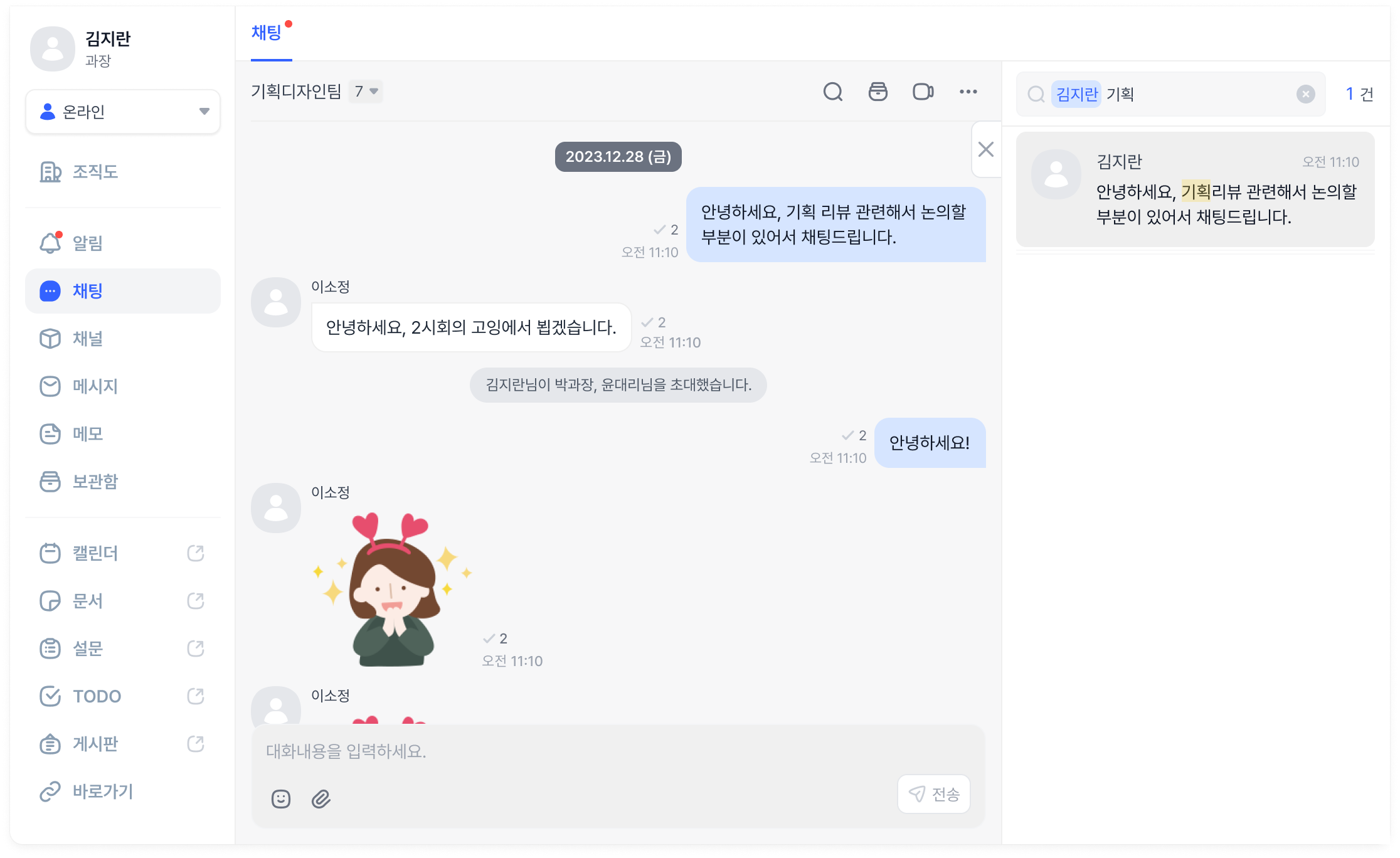Launch 캘린더 from the sidebar

(94, 553)
